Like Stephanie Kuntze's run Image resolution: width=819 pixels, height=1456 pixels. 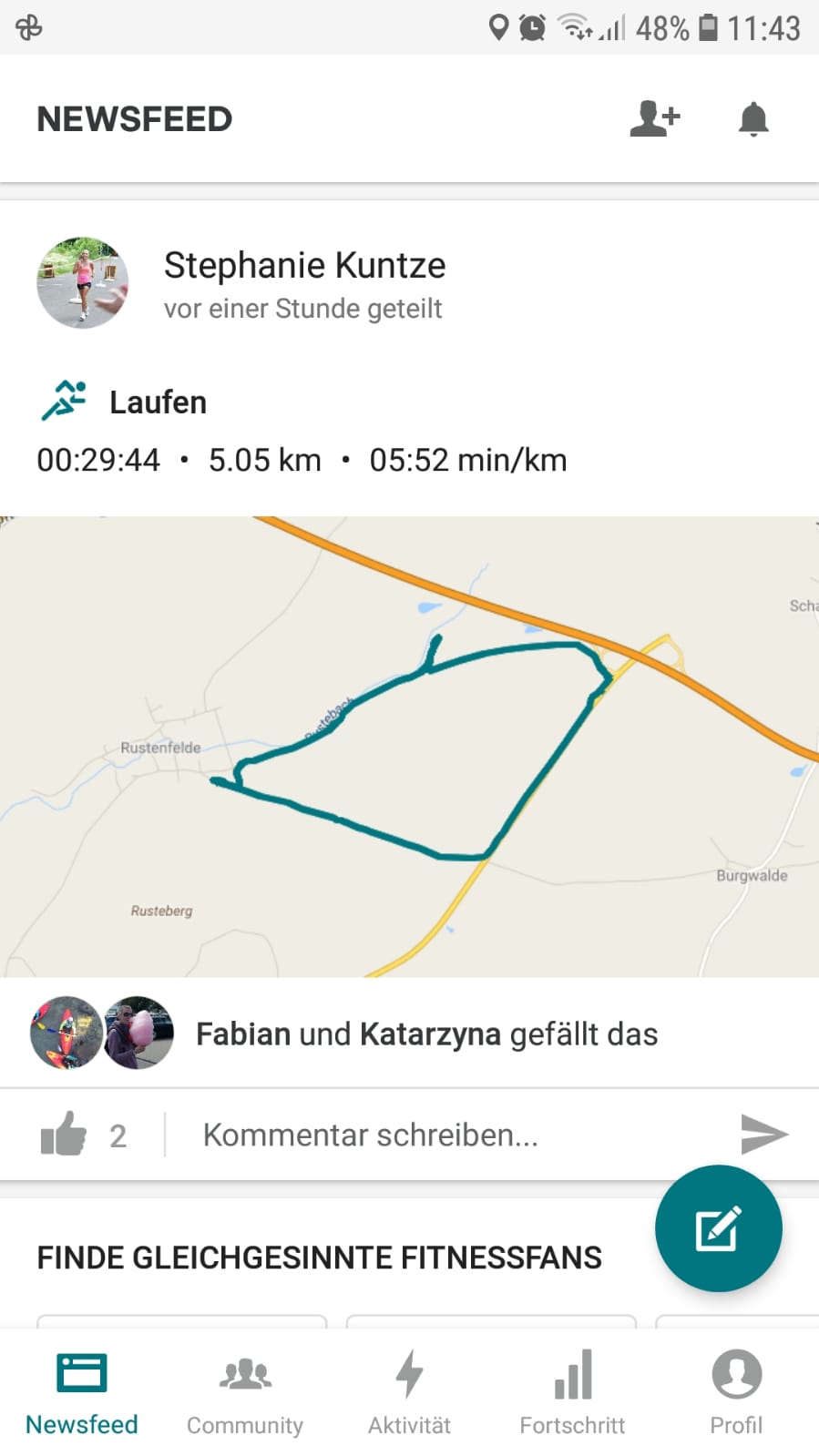click(64, 1135)
